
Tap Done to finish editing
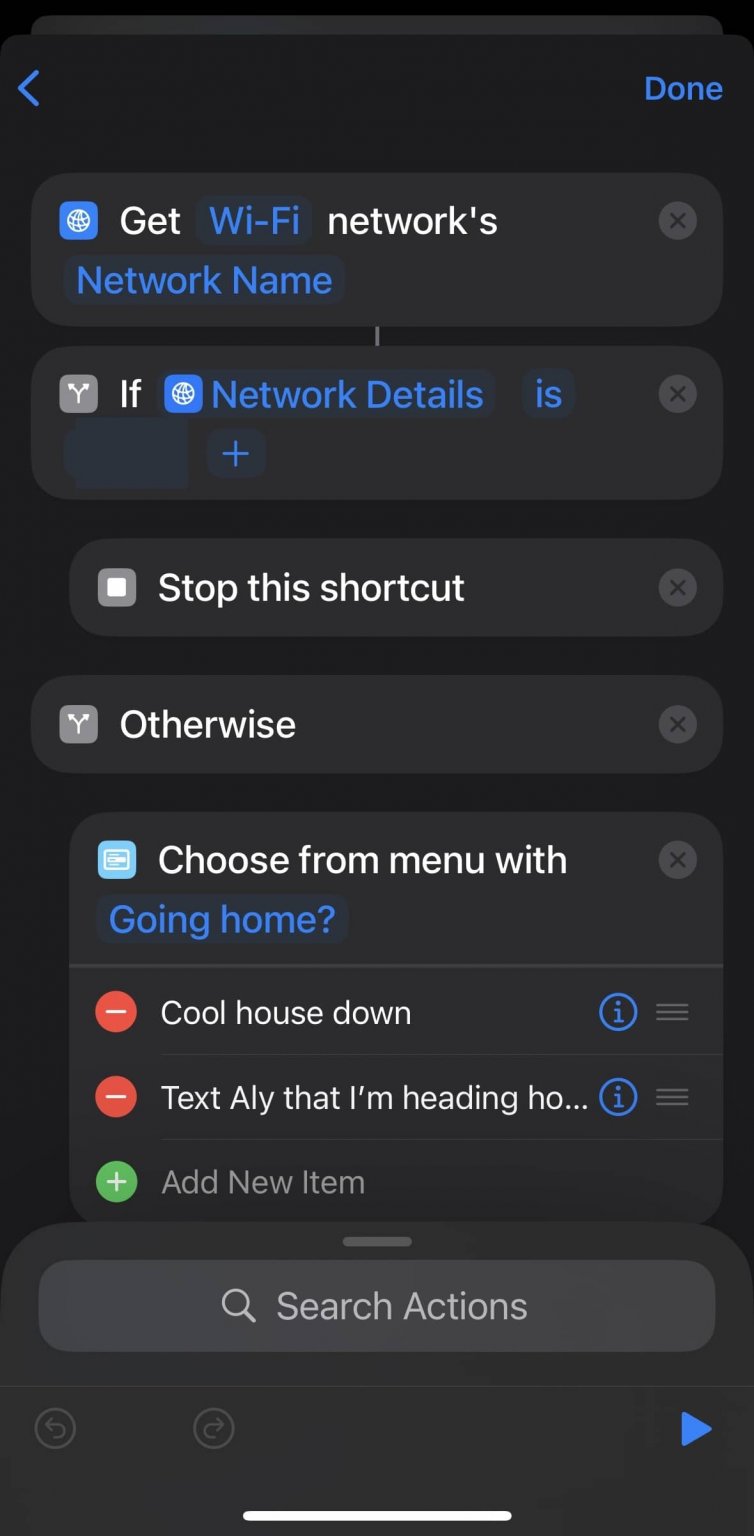[x=683, y=89]
